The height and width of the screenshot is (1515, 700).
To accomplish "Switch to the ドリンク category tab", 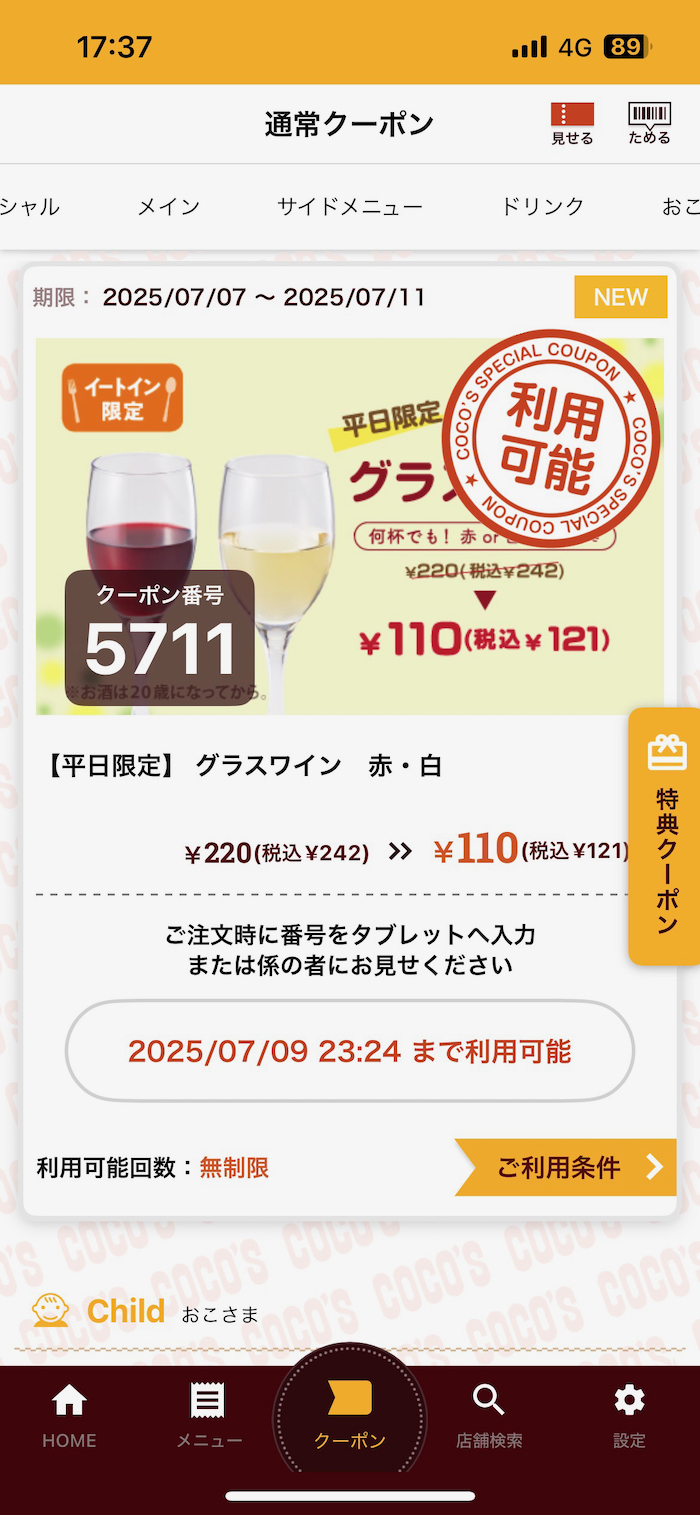I will (542, 207).
